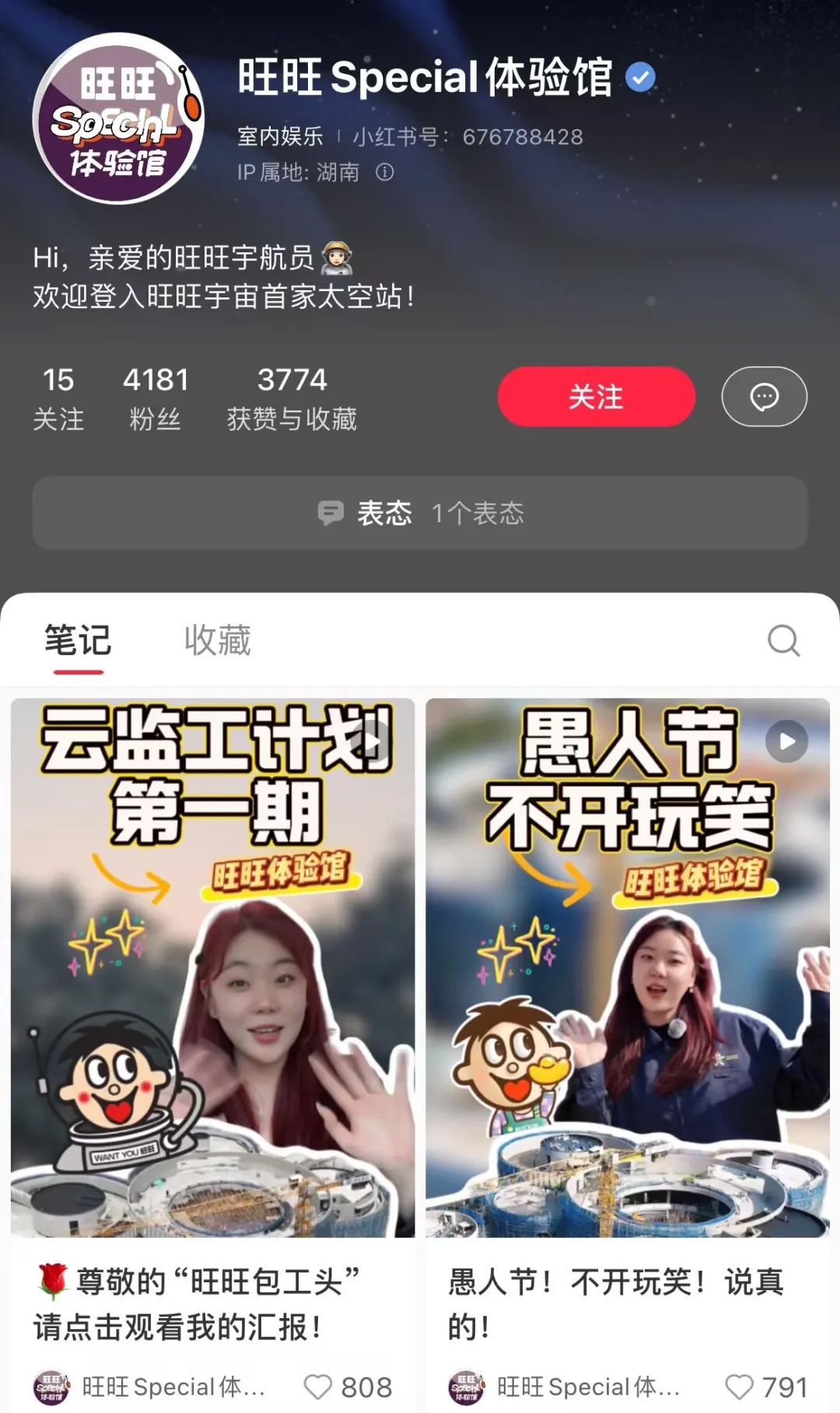View the profile avatar picture
The image size is (840, 1413).
[x=118, y=118]
